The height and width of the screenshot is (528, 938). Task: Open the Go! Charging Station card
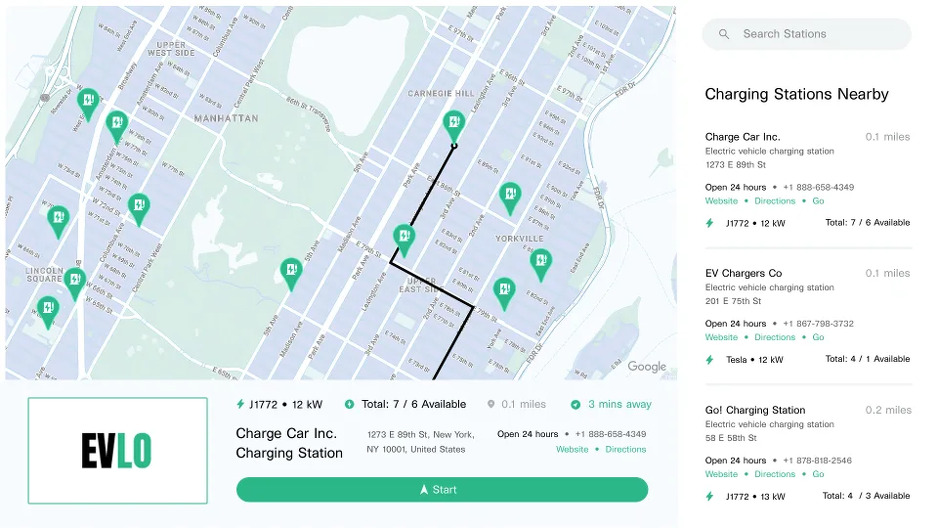click(x=808, y=453)
